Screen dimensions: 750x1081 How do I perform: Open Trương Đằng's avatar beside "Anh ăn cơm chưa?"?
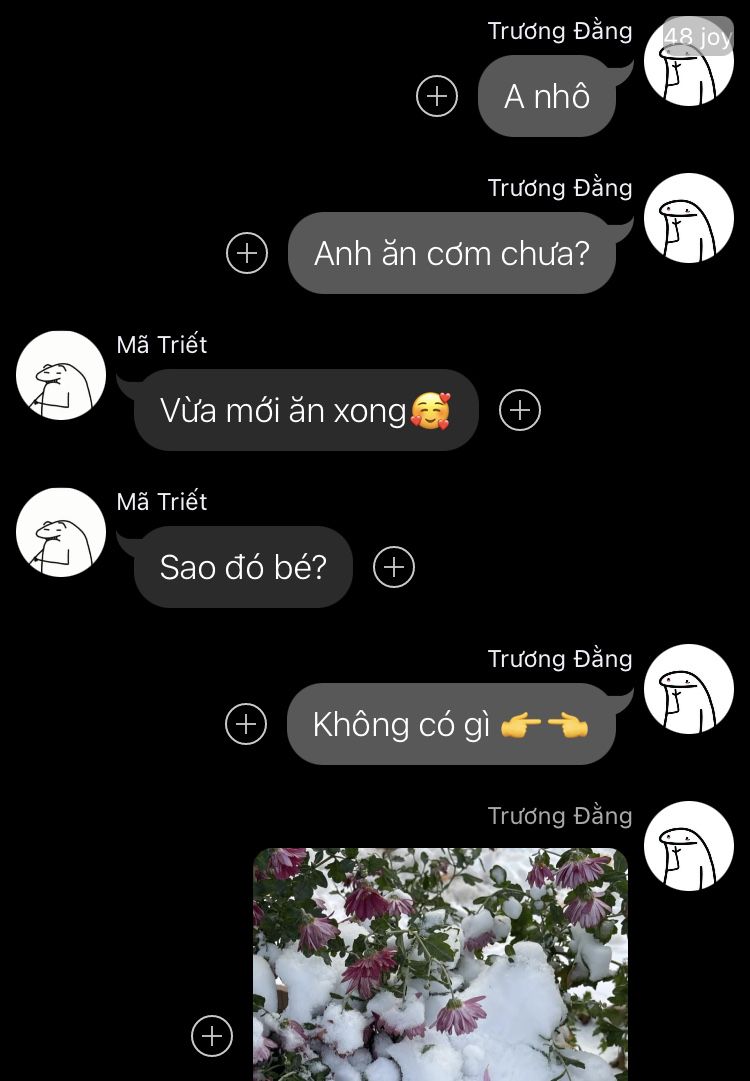coord(689,218)
